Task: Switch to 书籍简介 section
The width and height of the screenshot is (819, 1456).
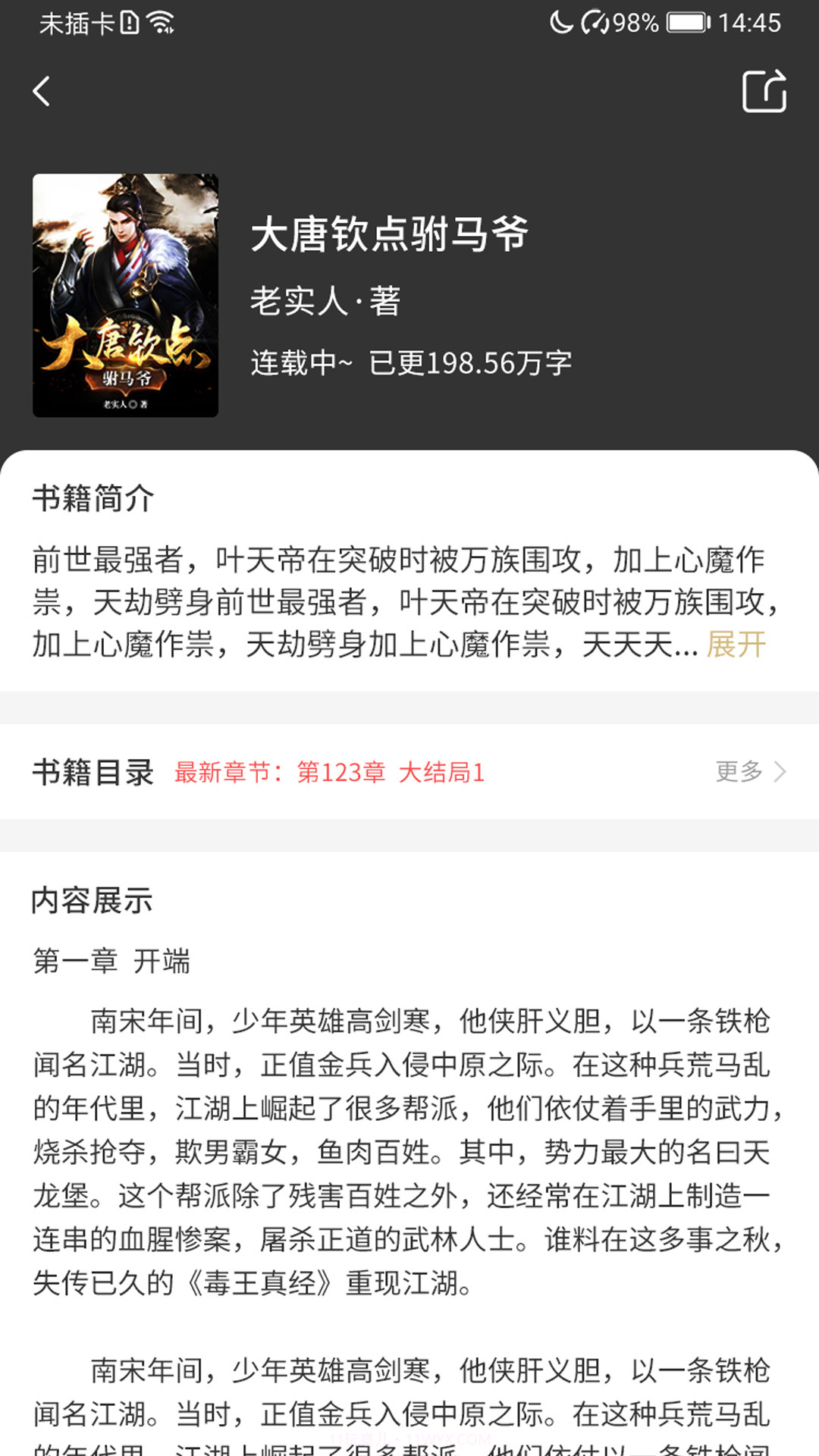Action: click(91, 498)
